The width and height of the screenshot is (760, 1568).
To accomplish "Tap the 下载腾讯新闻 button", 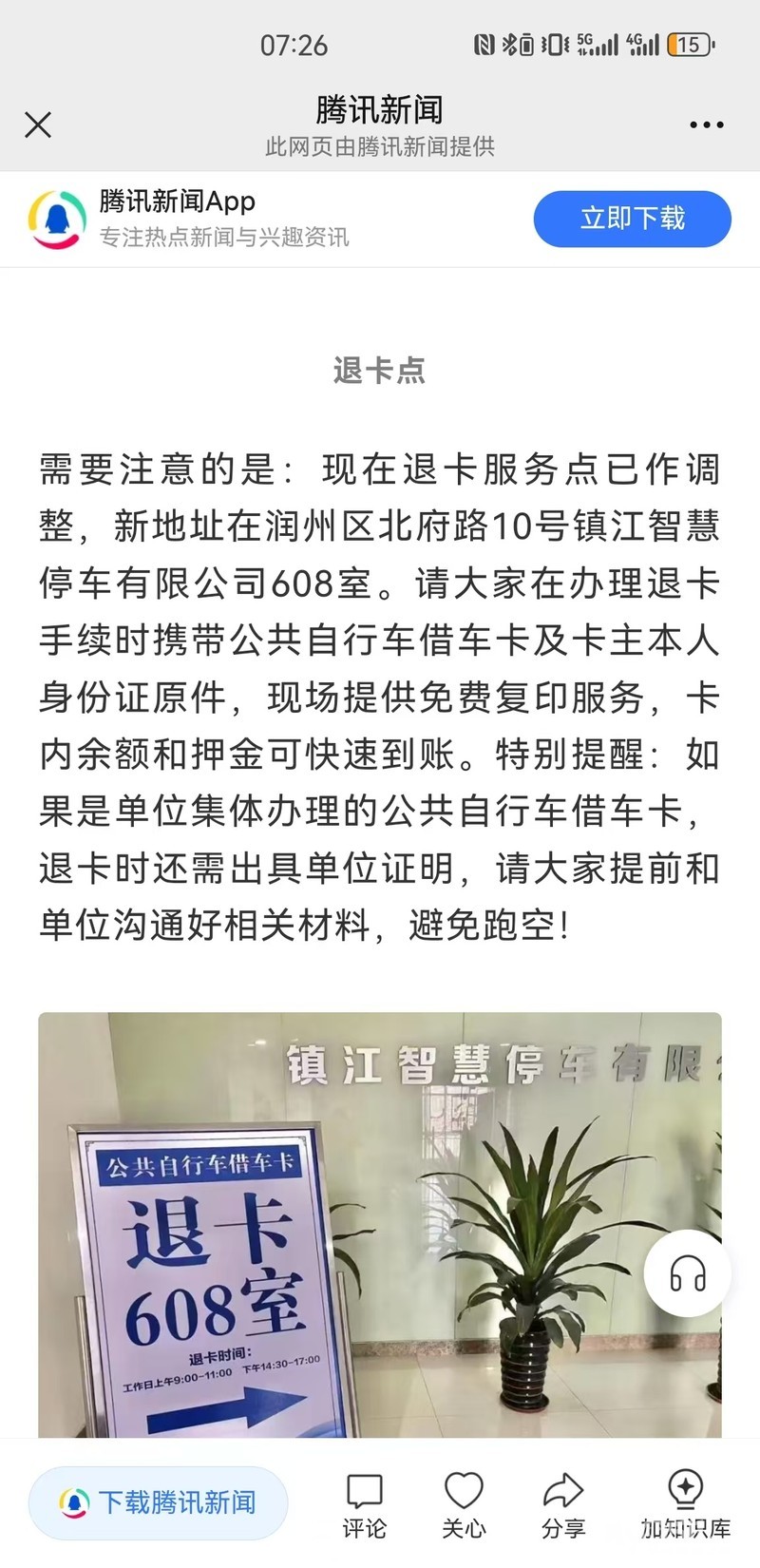I will (x=159, y=1502).
